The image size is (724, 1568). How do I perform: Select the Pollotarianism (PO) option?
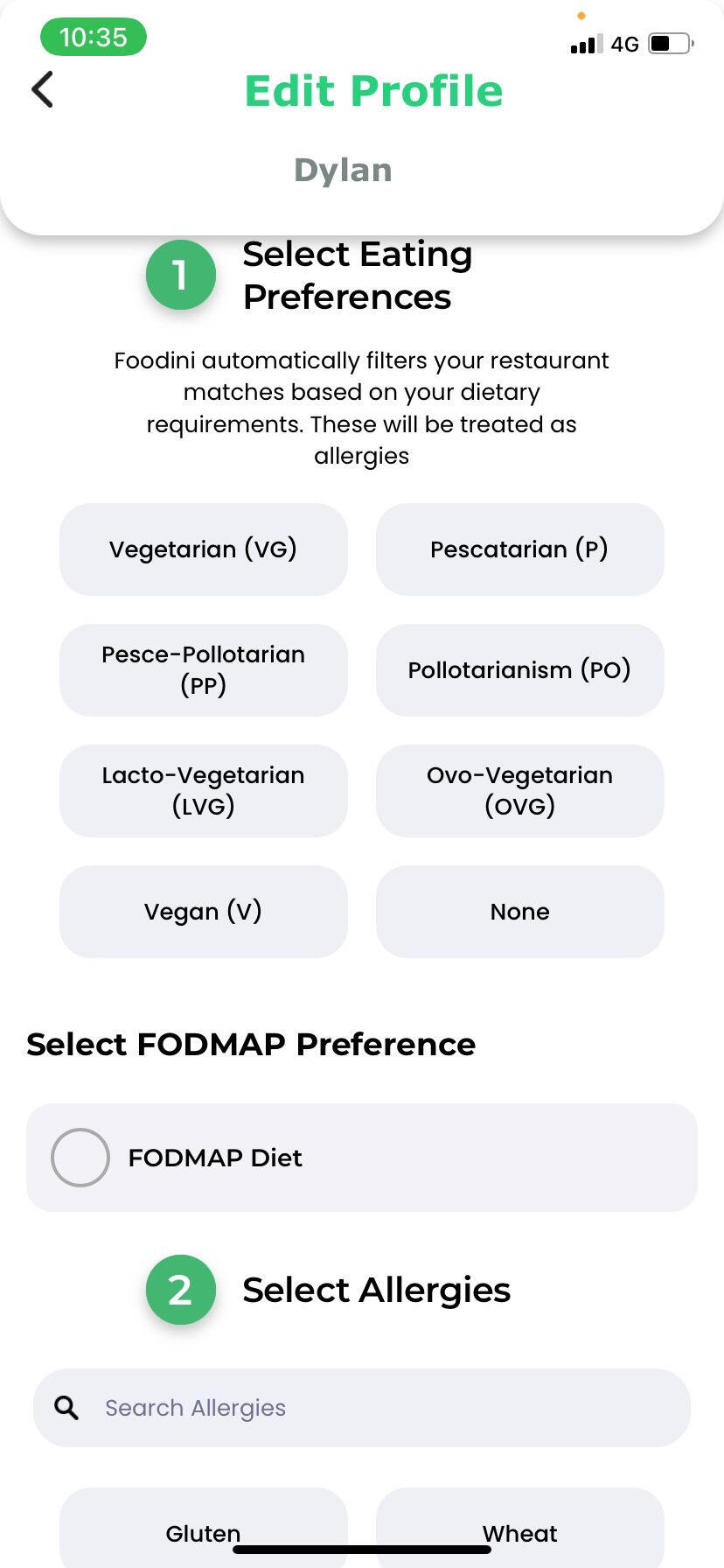coord(519,669)
